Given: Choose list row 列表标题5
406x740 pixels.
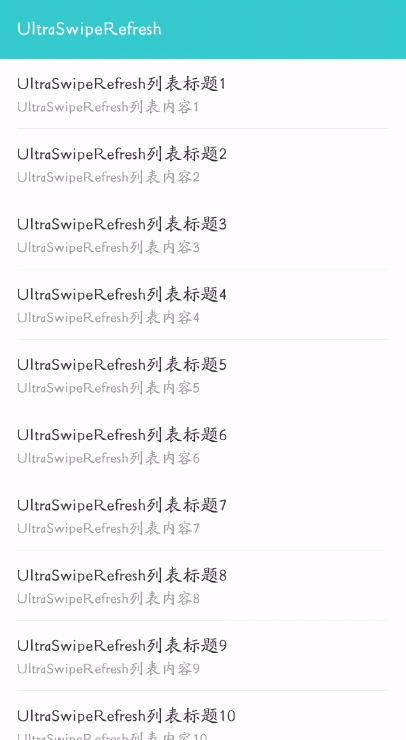Looking at the screenshot, I should [203, 375].
